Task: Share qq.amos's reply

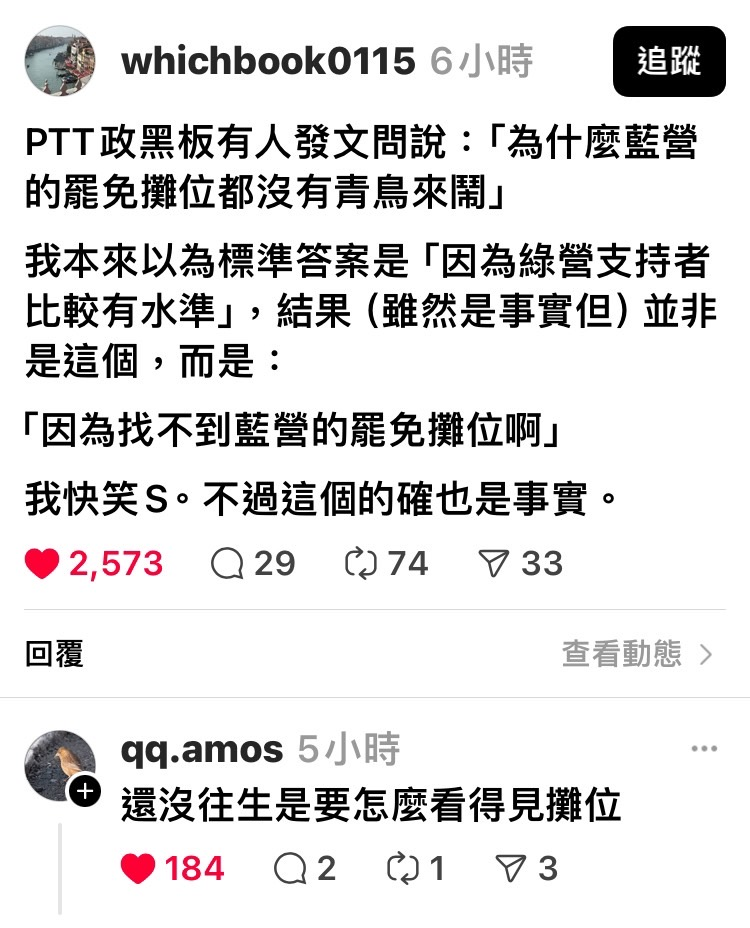Action: (x=510, y=868)
